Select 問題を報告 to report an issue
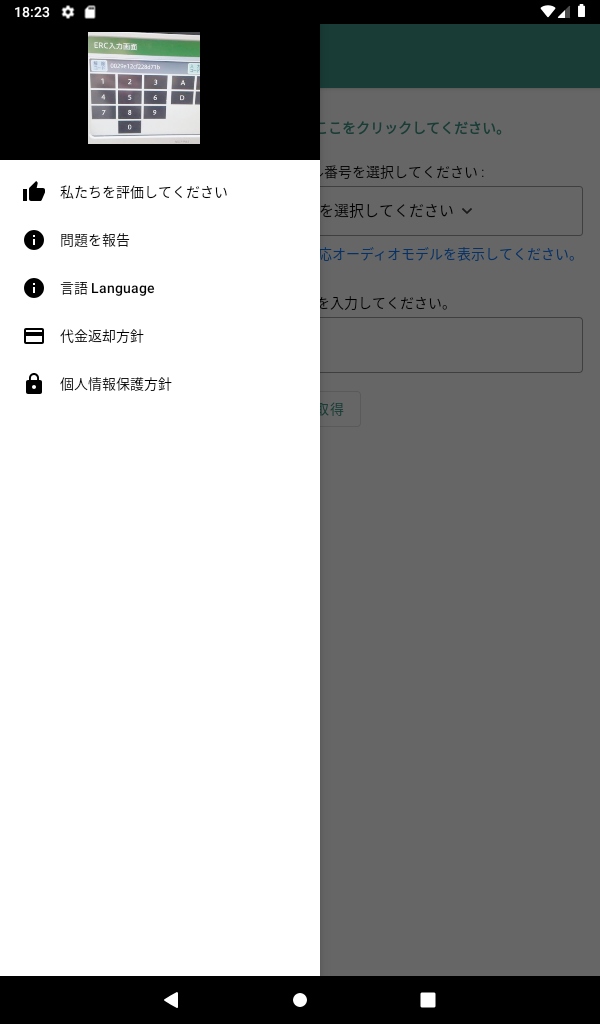Viewport: 600px width, 1024px height. click(x=95, y=240)
